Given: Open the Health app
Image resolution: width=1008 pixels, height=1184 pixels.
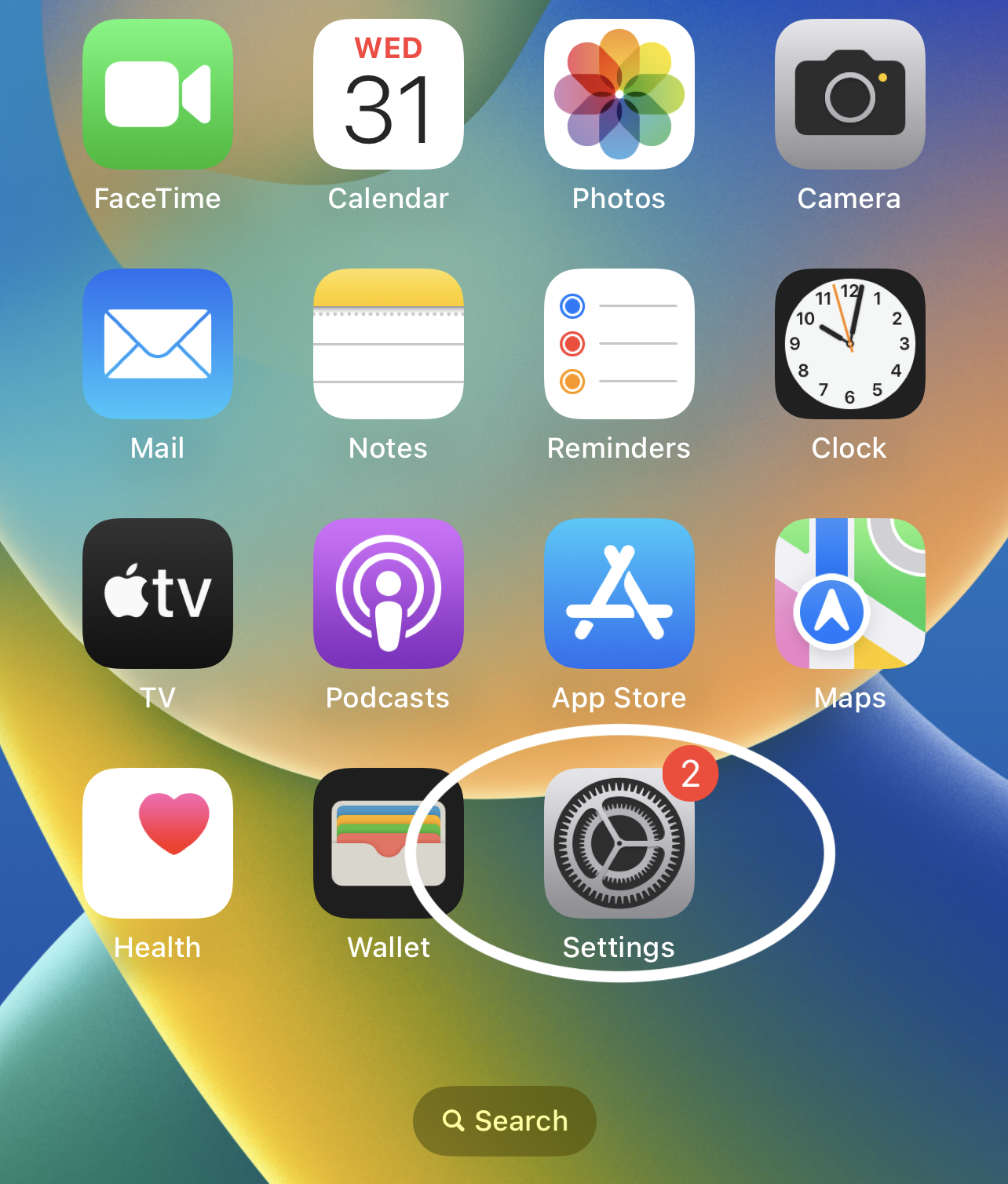Looking at the screenshot, I should coord(158,843).
